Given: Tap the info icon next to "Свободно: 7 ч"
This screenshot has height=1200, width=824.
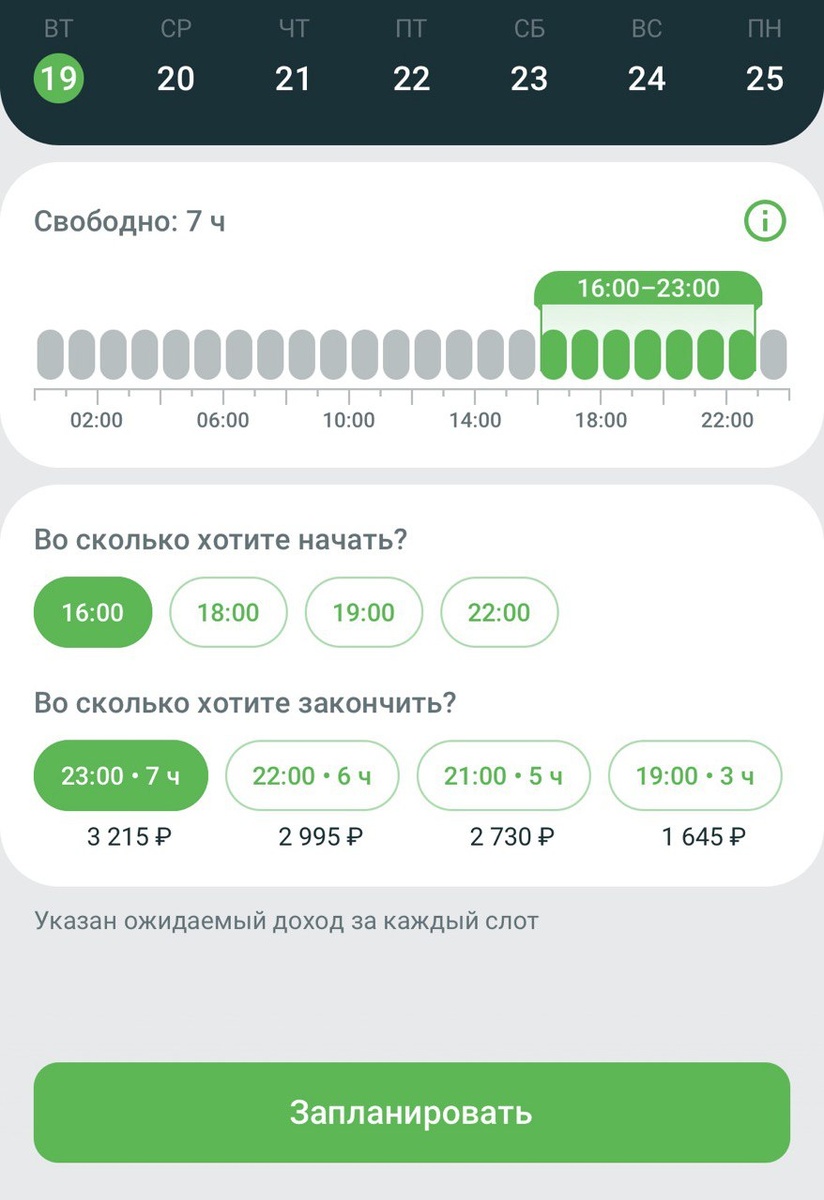Looking at the screenshot, I should (765, 221).
